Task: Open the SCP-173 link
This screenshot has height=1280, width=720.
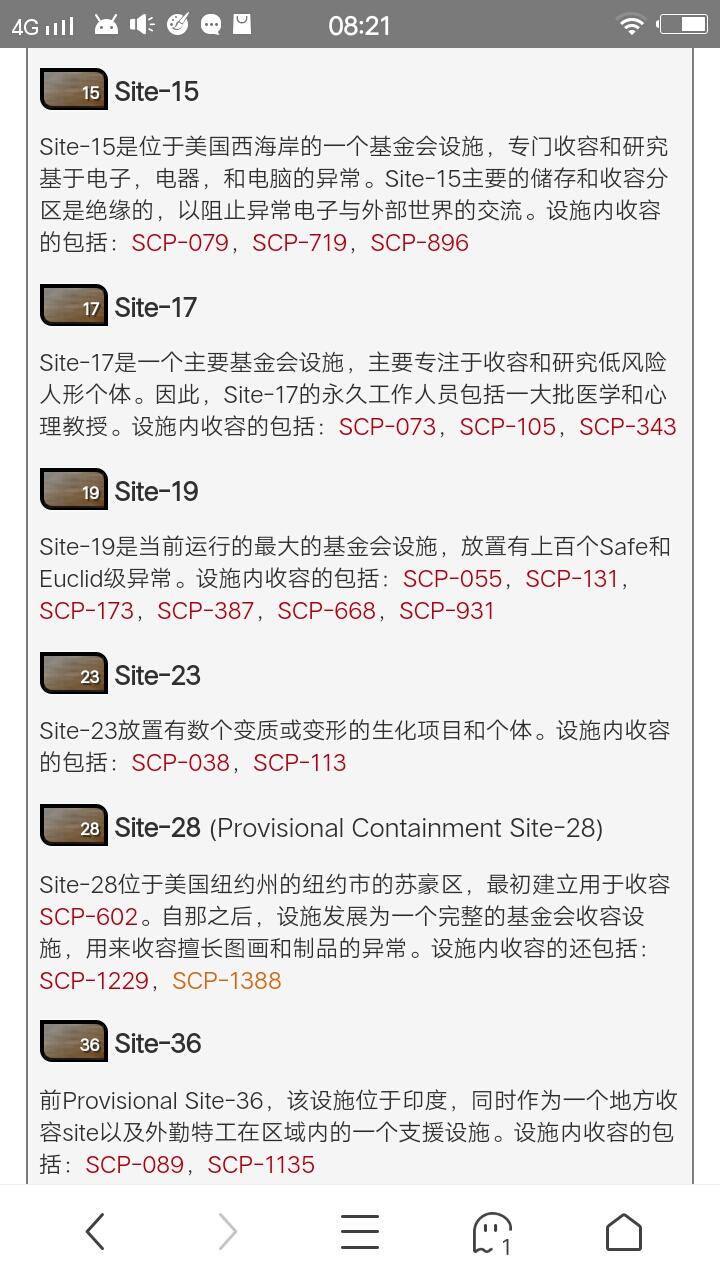Action: coord(86,611)
